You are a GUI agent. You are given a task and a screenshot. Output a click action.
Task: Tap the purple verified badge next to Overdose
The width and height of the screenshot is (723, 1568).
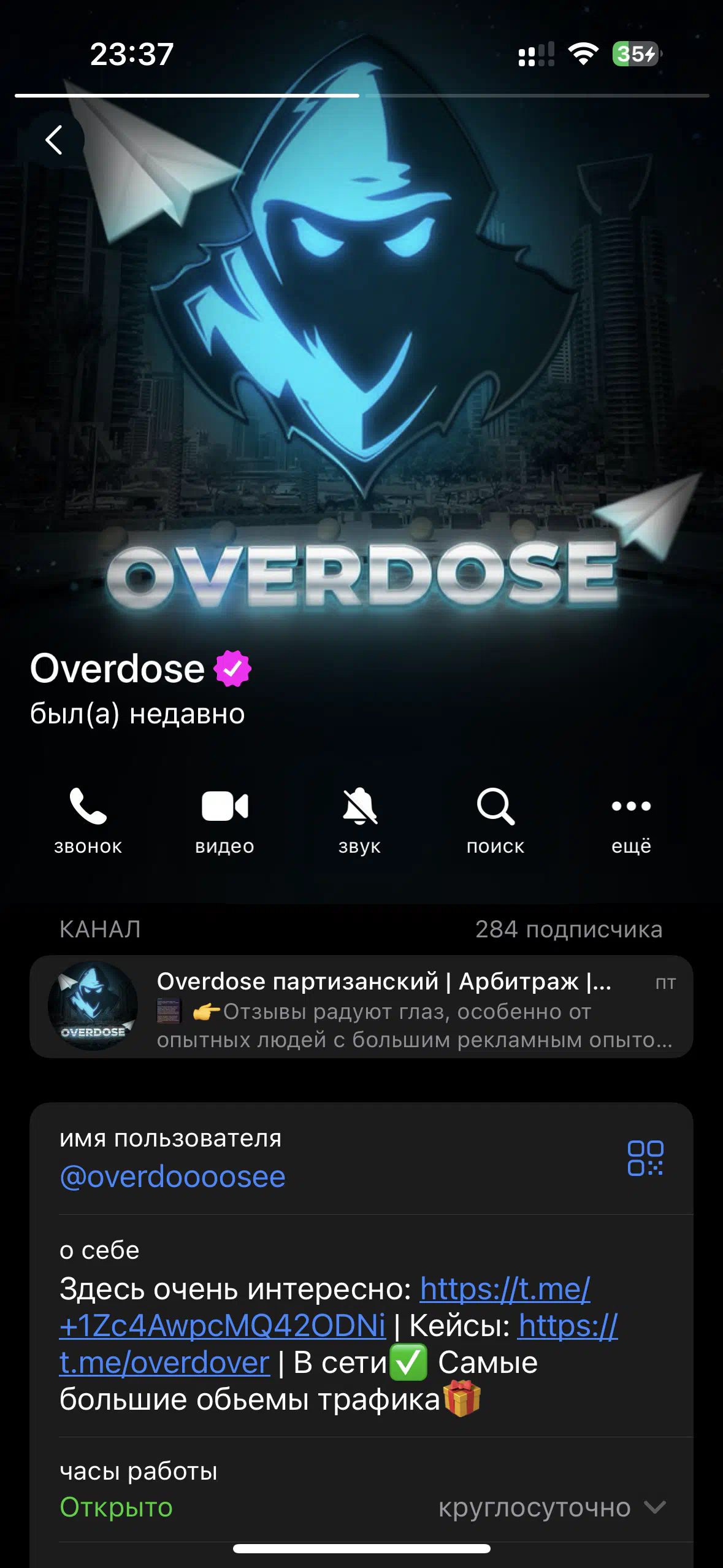click(232, 668)
